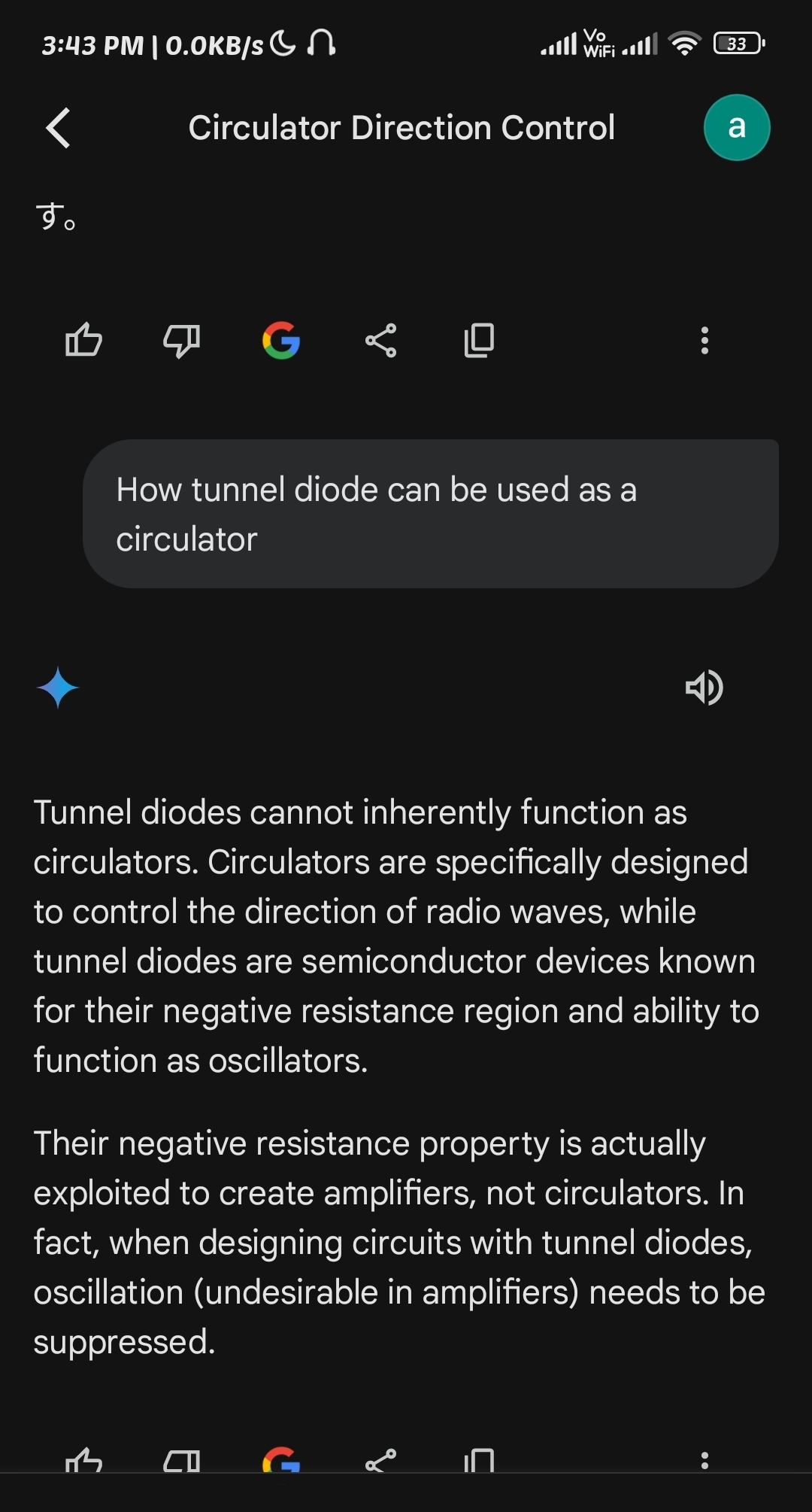
Task: Copy the upper response text
Action: pyautogui.click(x=479, y=341)
